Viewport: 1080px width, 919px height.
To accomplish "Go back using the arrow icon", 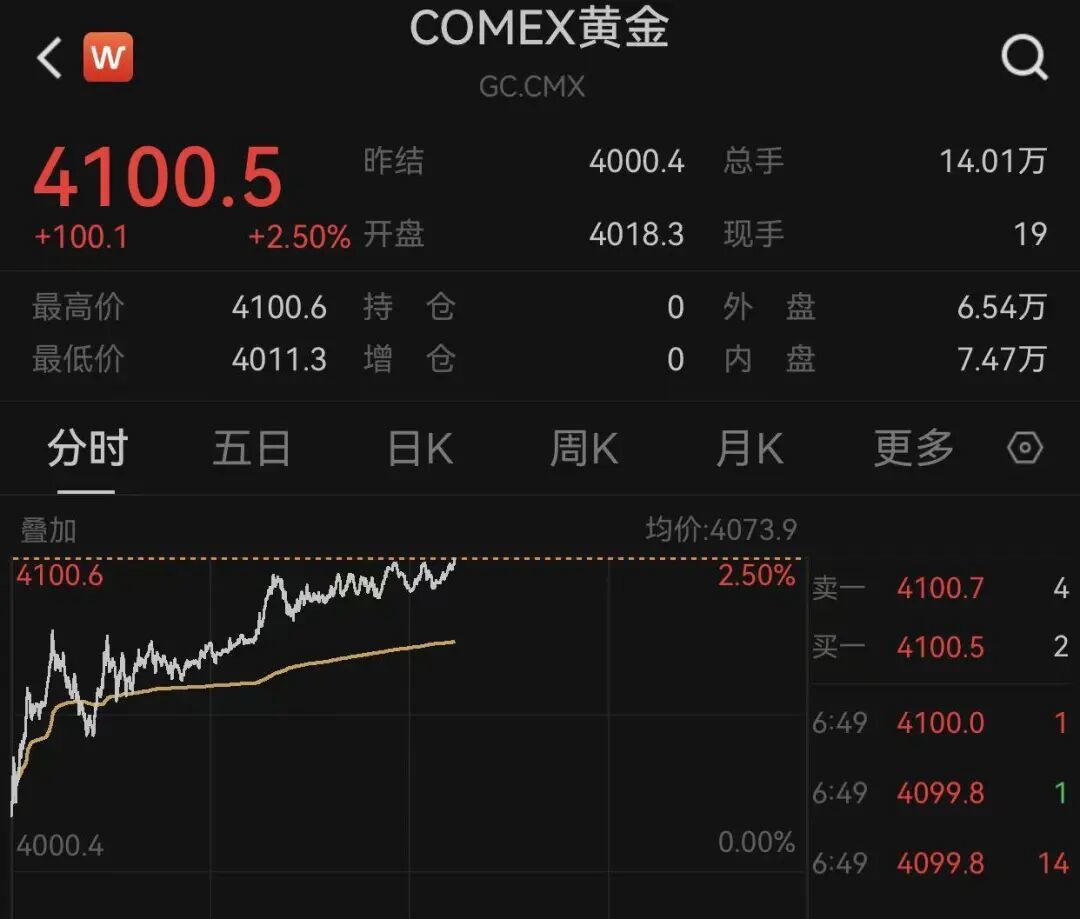I will point(49,58).
